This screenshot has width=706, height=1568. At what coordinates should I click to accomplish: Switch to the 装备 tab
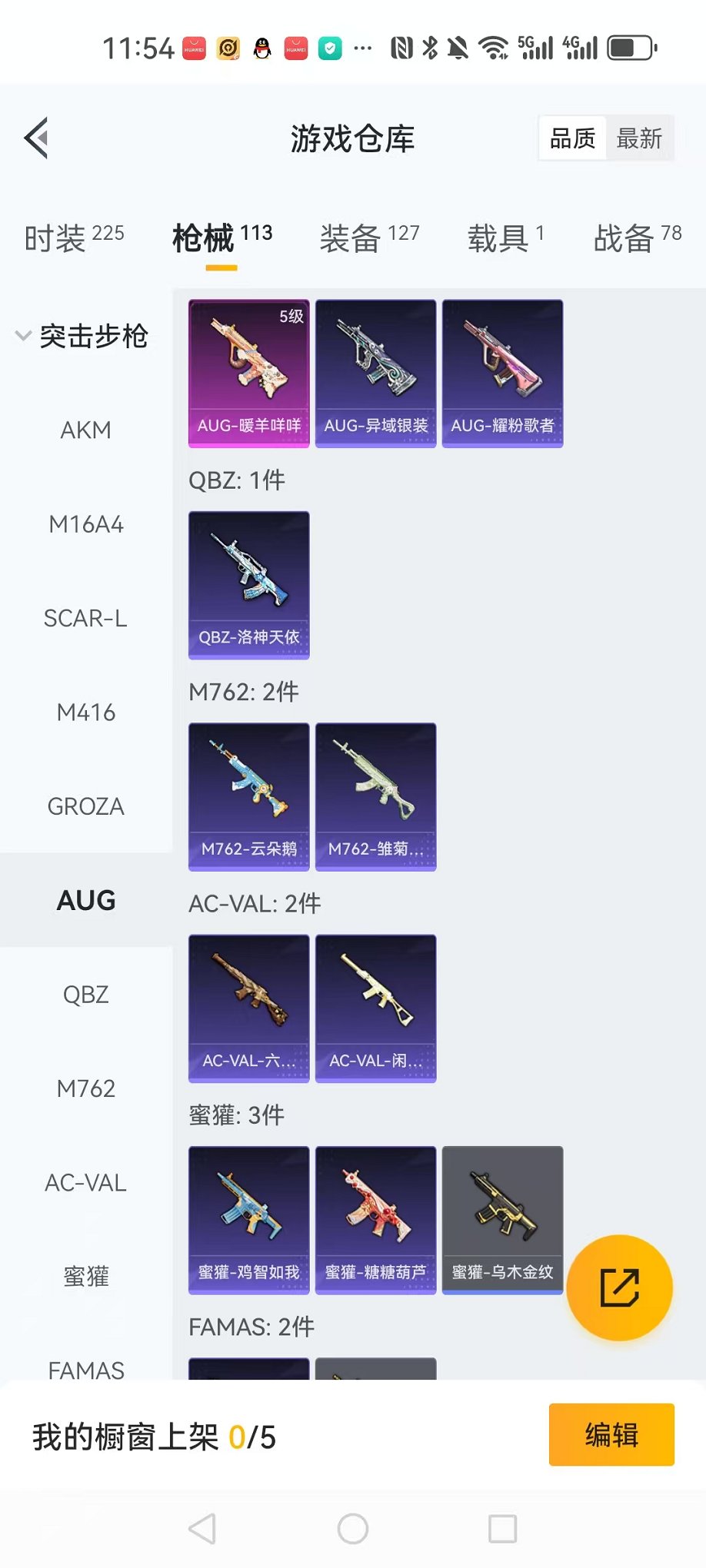pyautogui.click(x=369, y=238)
